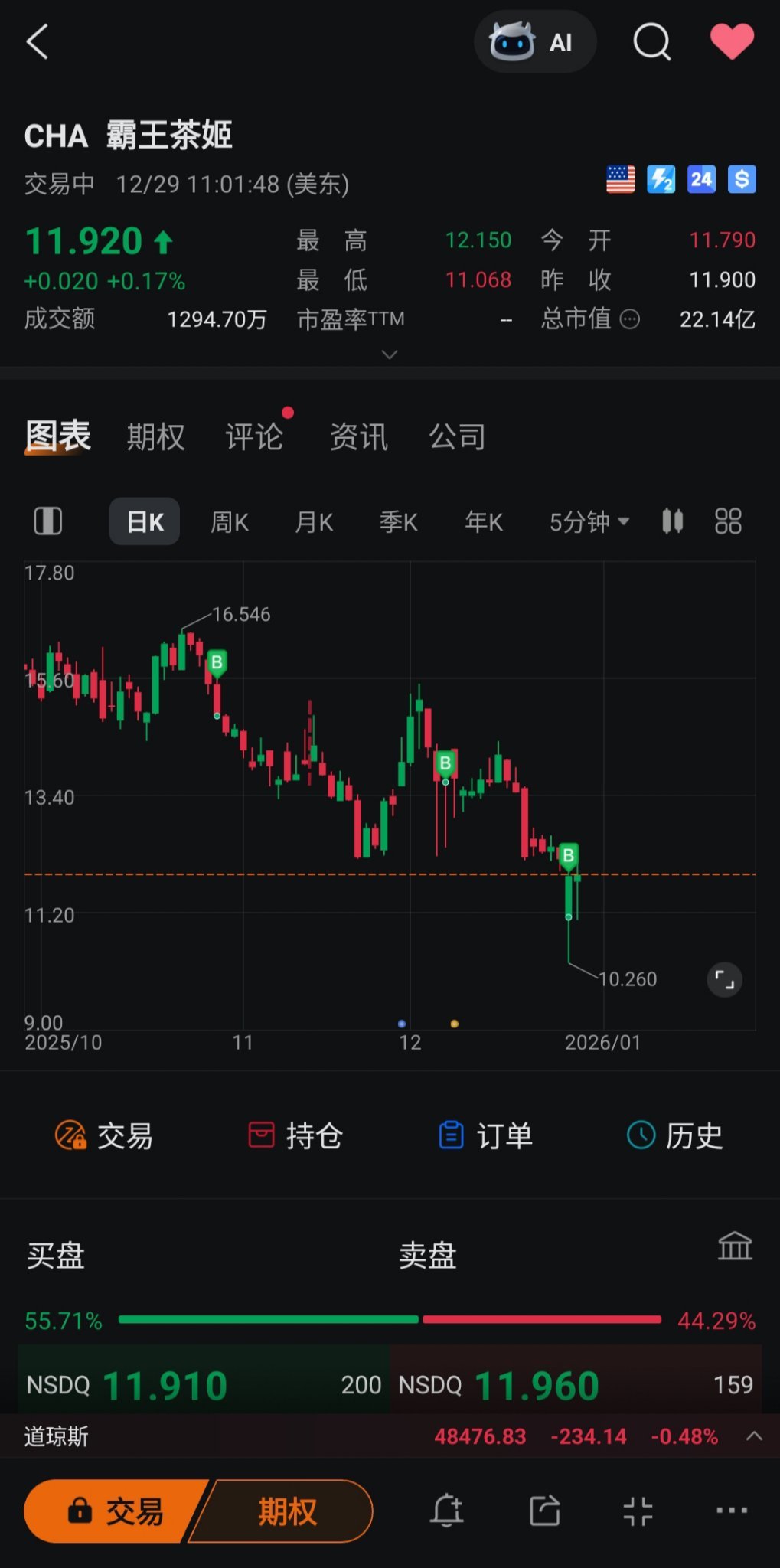Remove CHA from favorites heart

pyautogui.click(x=732, y=41)
